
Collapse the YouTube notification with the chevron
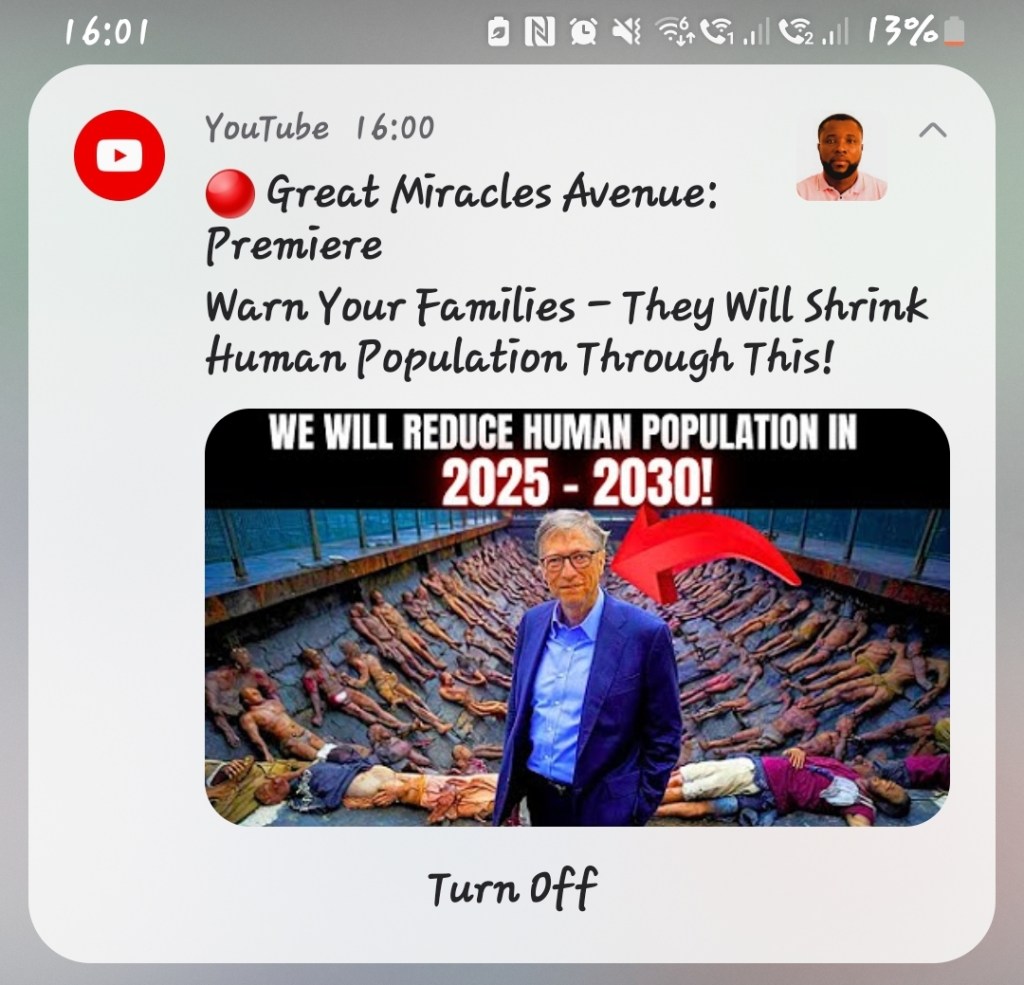[x=932, y=131]
